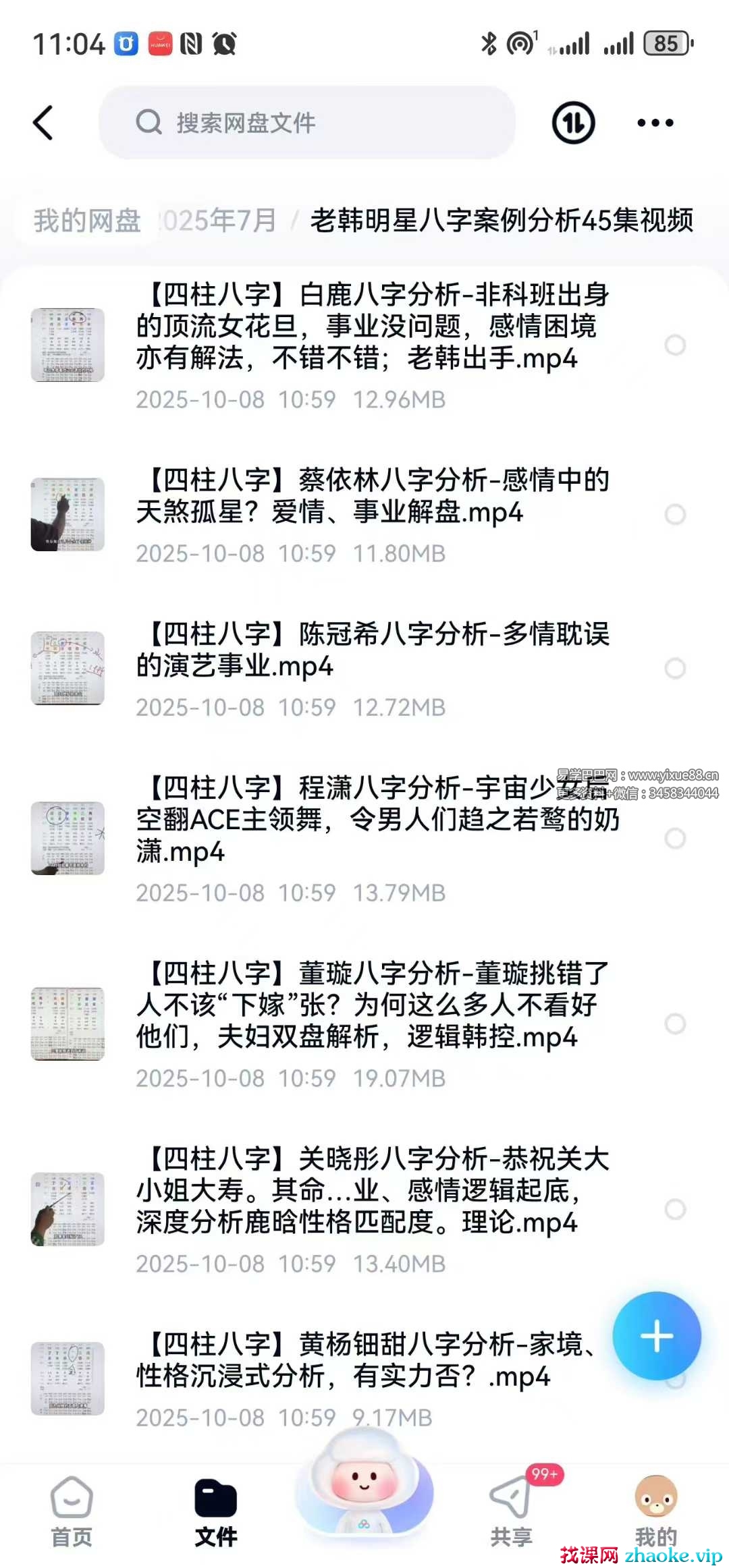
Task: Go back with the top-left arrow
Action: (x=43, y=123)
